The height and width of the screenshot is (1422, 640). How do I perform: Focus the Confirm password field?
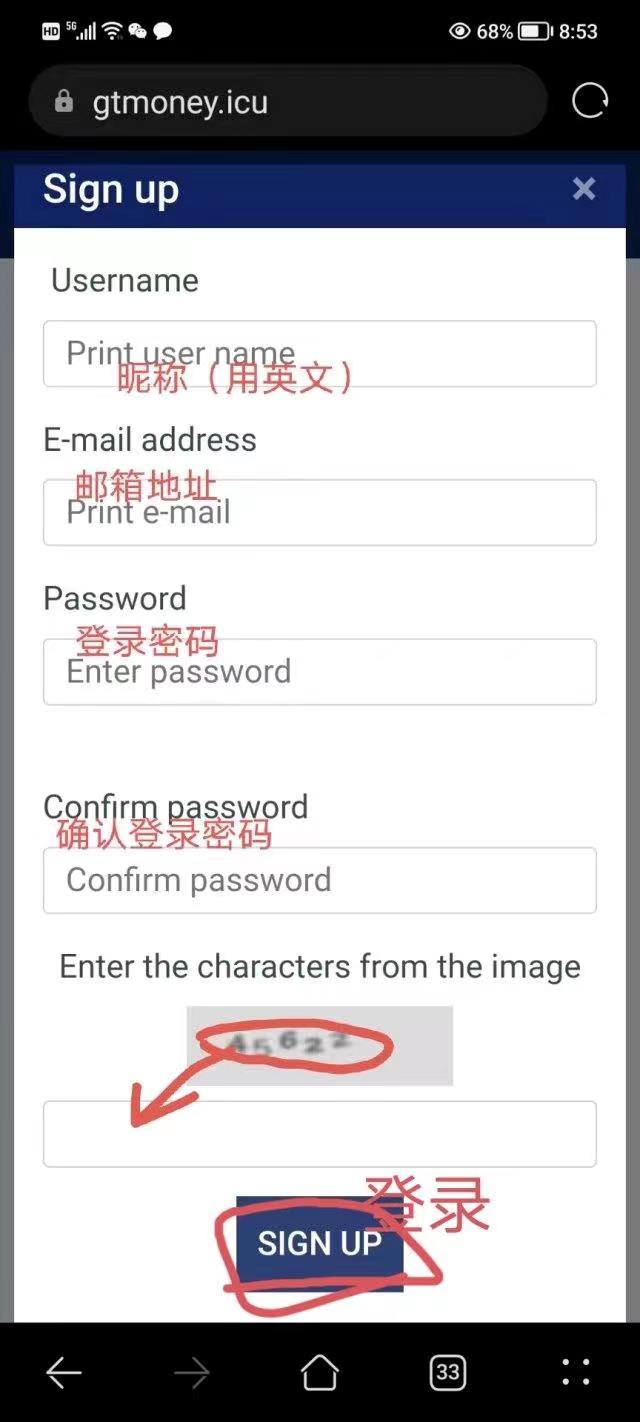(319, 880)
